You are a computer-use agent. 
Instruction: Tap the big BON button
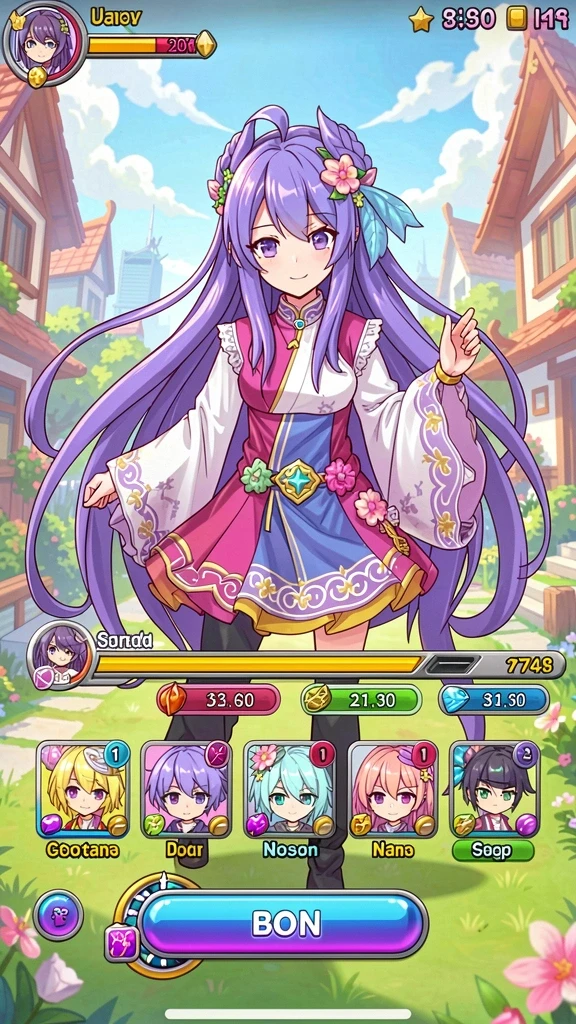click(283, 923)
